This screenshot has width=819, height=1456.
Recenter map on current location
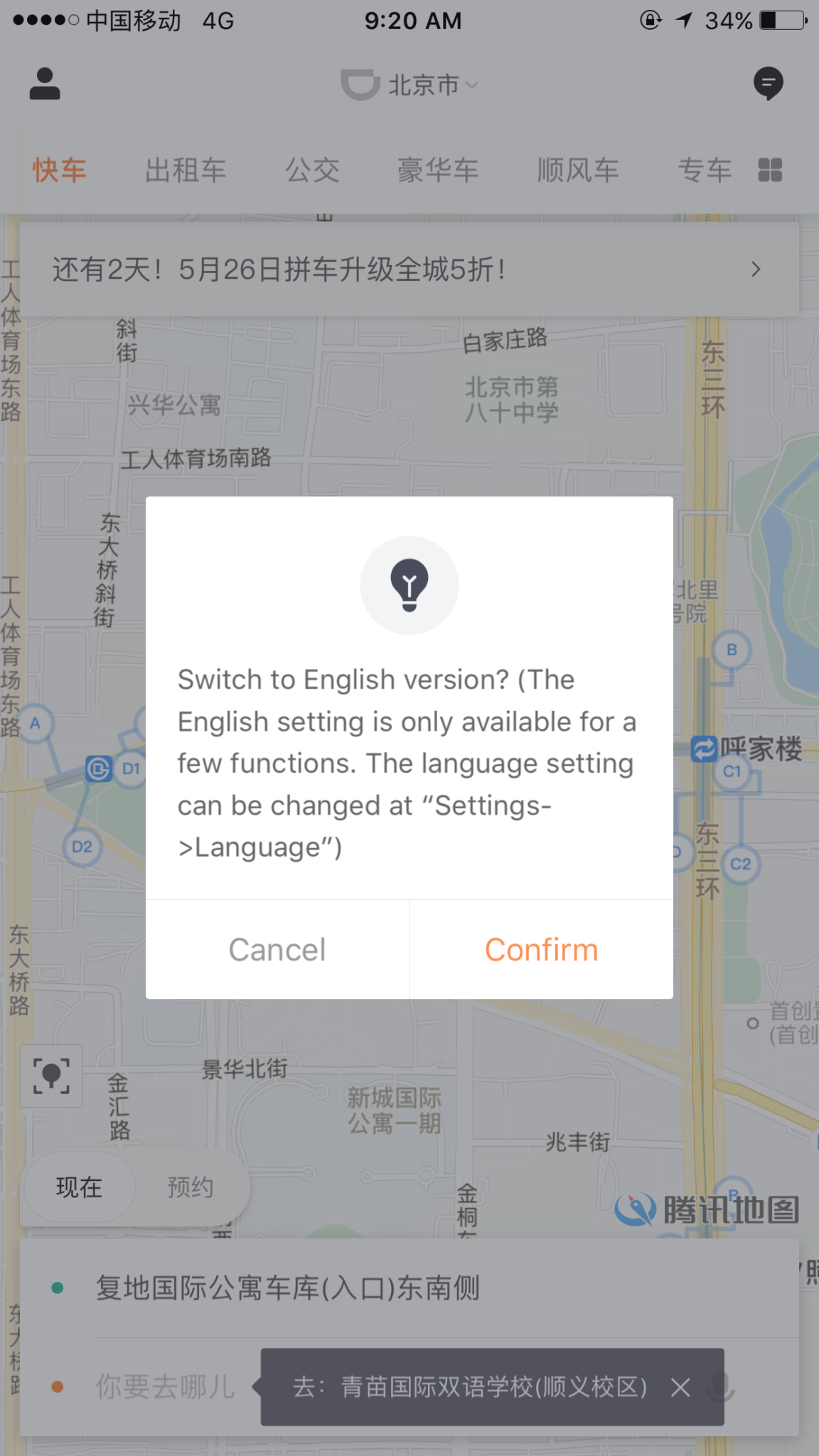coord(52,1076)
